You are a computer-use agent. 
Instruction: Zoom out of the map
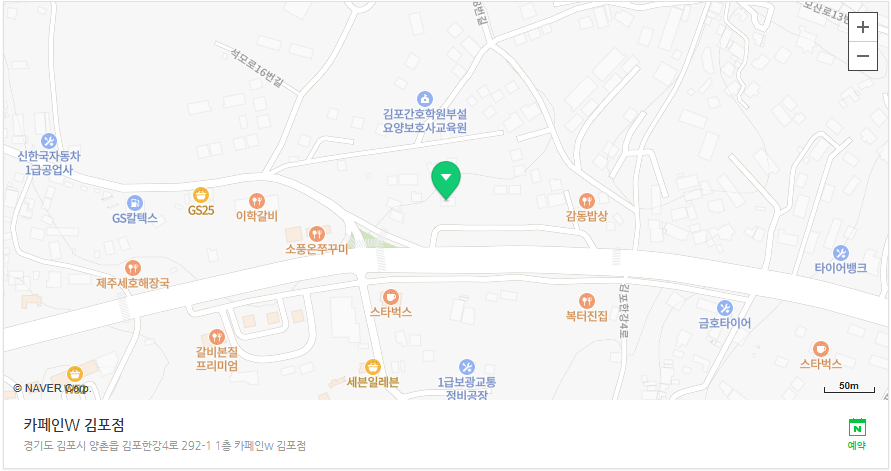[862, 57]
